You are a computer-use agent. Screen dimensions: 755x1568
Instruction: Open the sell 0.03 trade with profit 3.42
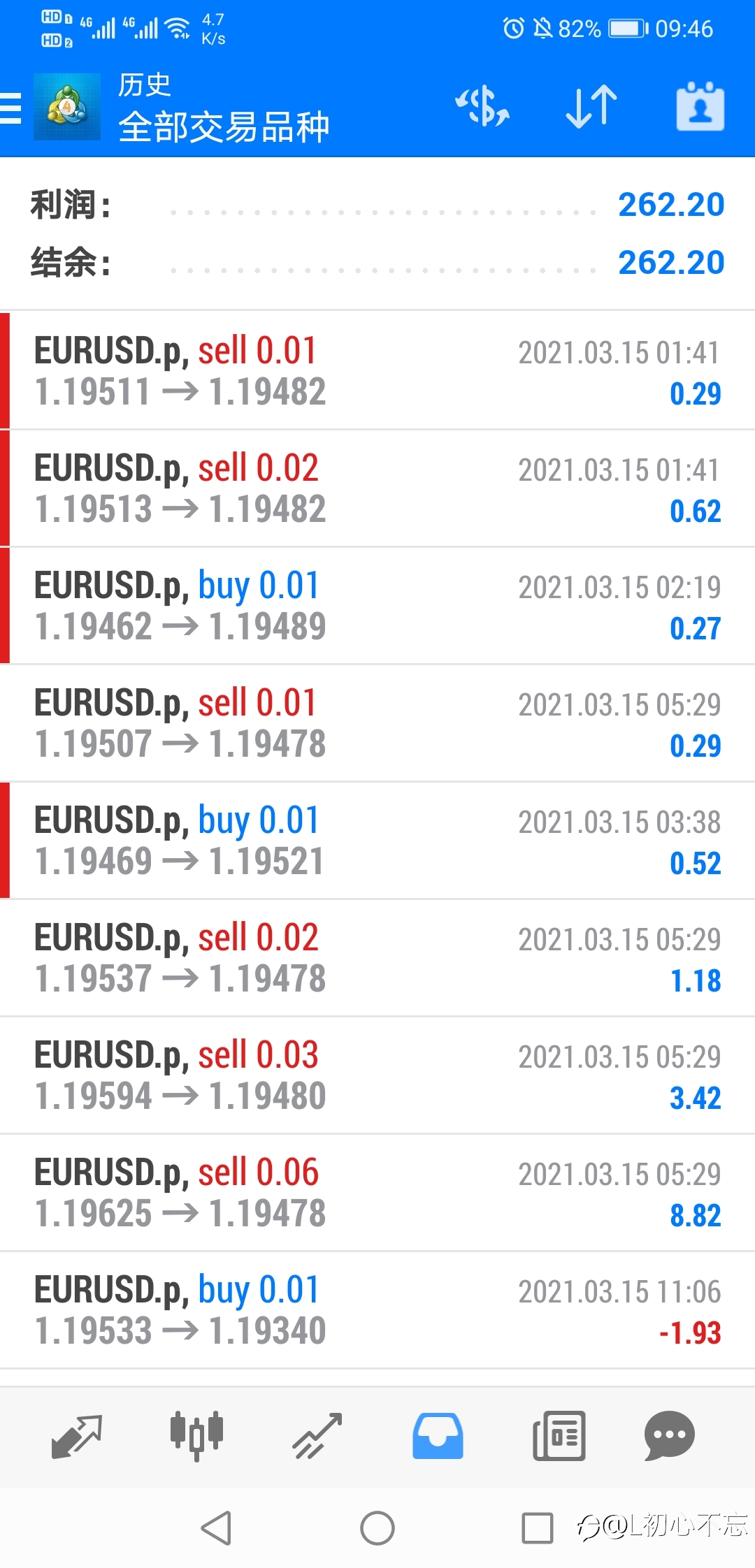coord(377,1075)
